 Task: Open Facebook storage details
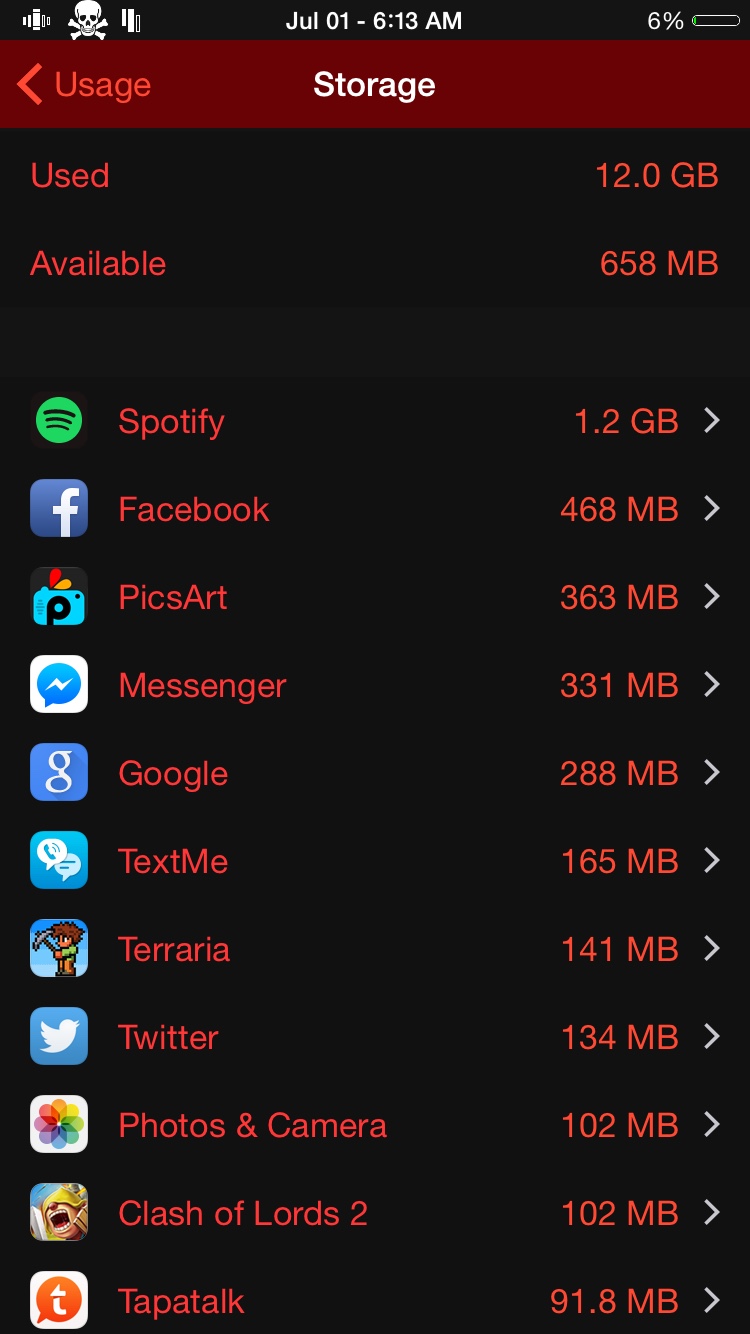pos(375,509)
